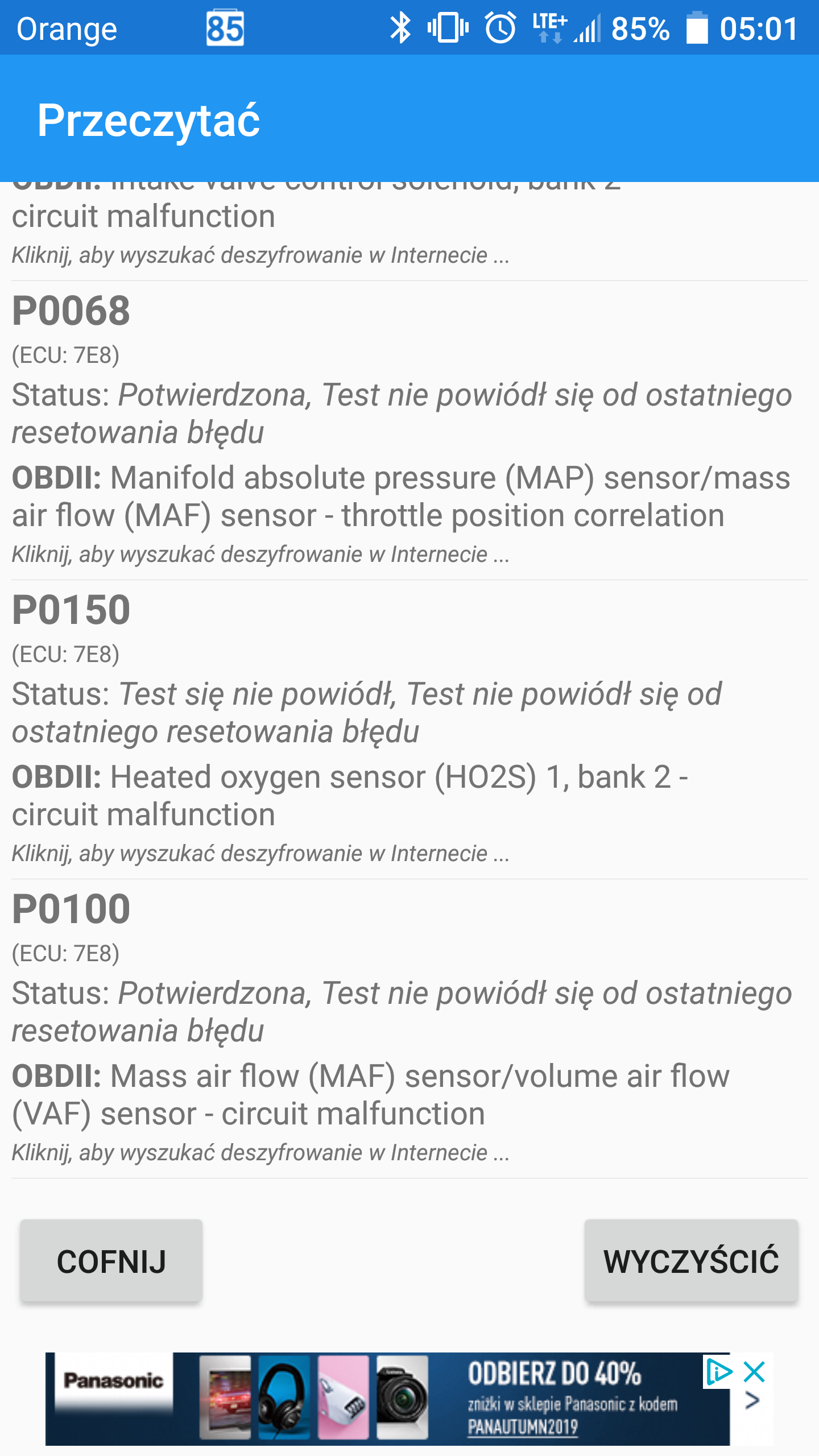Clear error codes with WYCZYŚCIĆ
The height and width of the screenshot is (1456, 819).
[691, 1261]
